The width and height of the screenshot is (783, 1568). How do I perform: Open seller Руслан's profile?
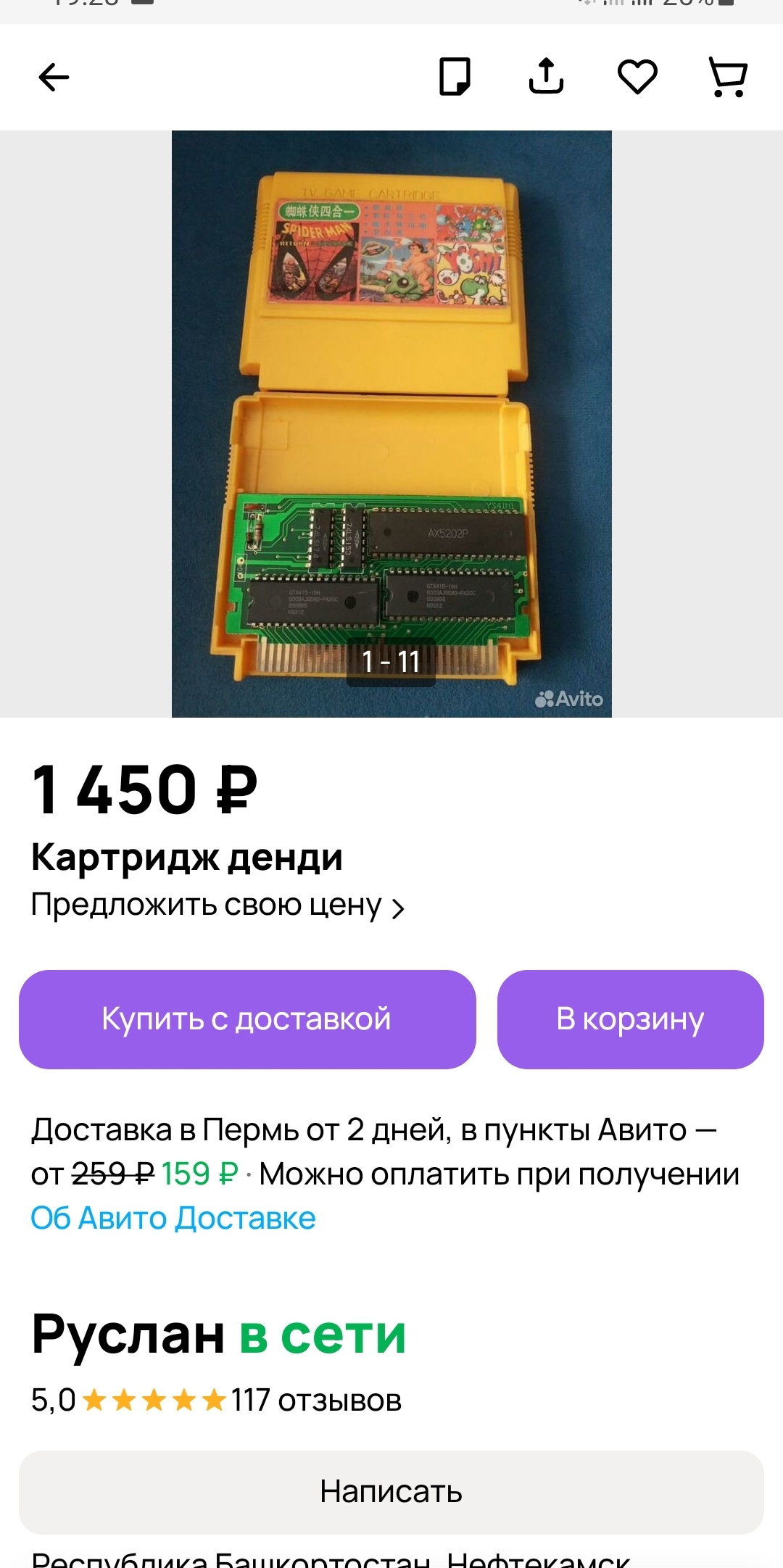pyautogui.click(x=128, y=1335)
